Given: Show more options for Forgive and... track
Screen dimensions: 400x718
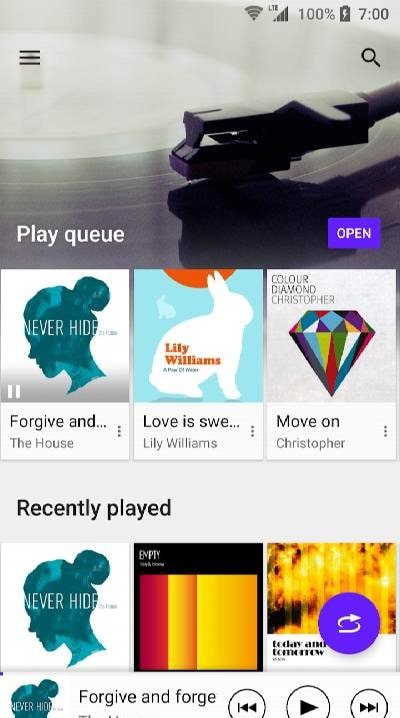Looking at the screenshot, I should 119,431.
